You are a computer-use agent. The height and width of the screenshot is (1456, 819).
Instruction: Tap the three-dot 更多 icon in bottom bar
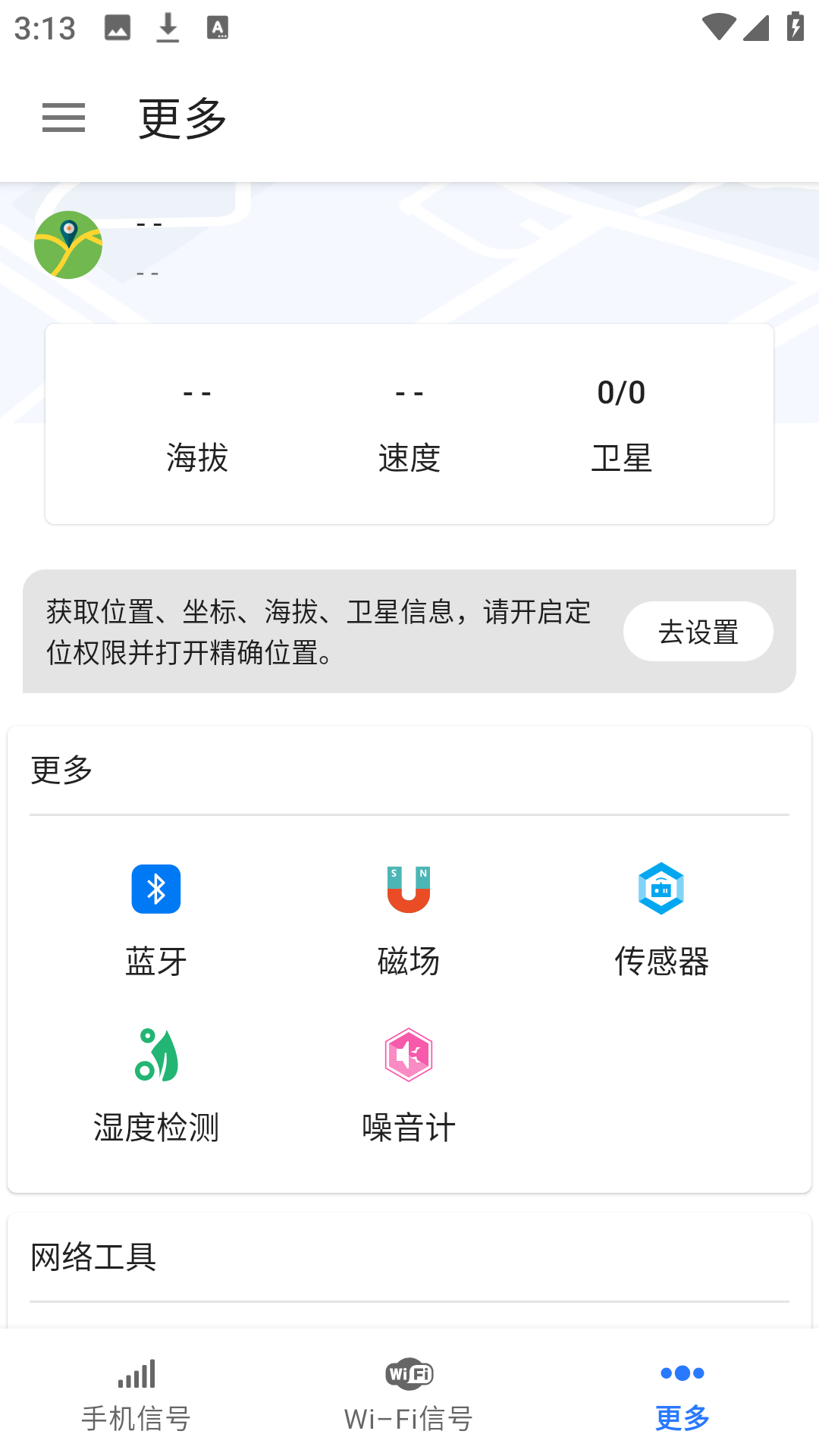pos(682,1374)
